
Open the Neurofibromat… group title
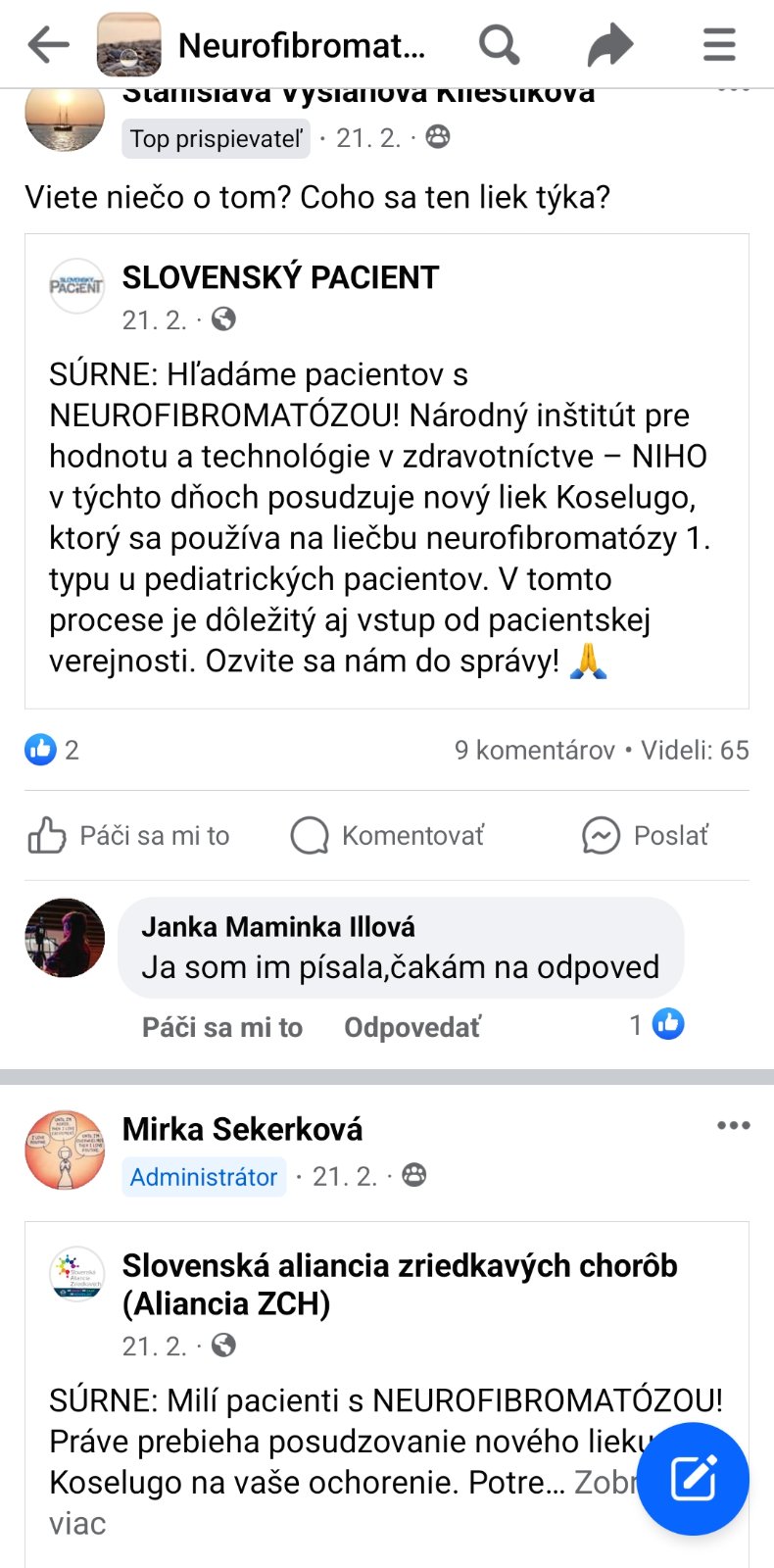click(301, 45)
